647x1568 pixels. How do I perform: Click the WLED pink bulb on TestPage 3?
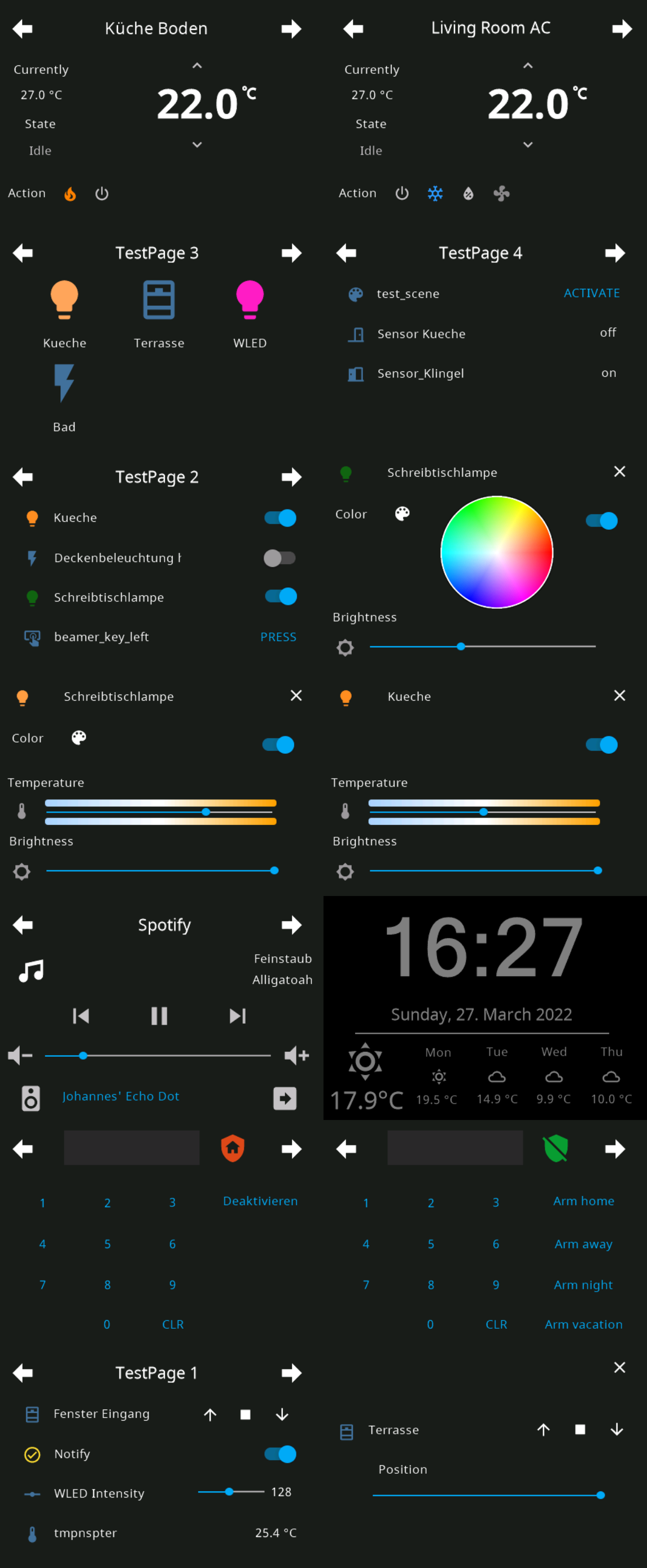click(250, 300)
